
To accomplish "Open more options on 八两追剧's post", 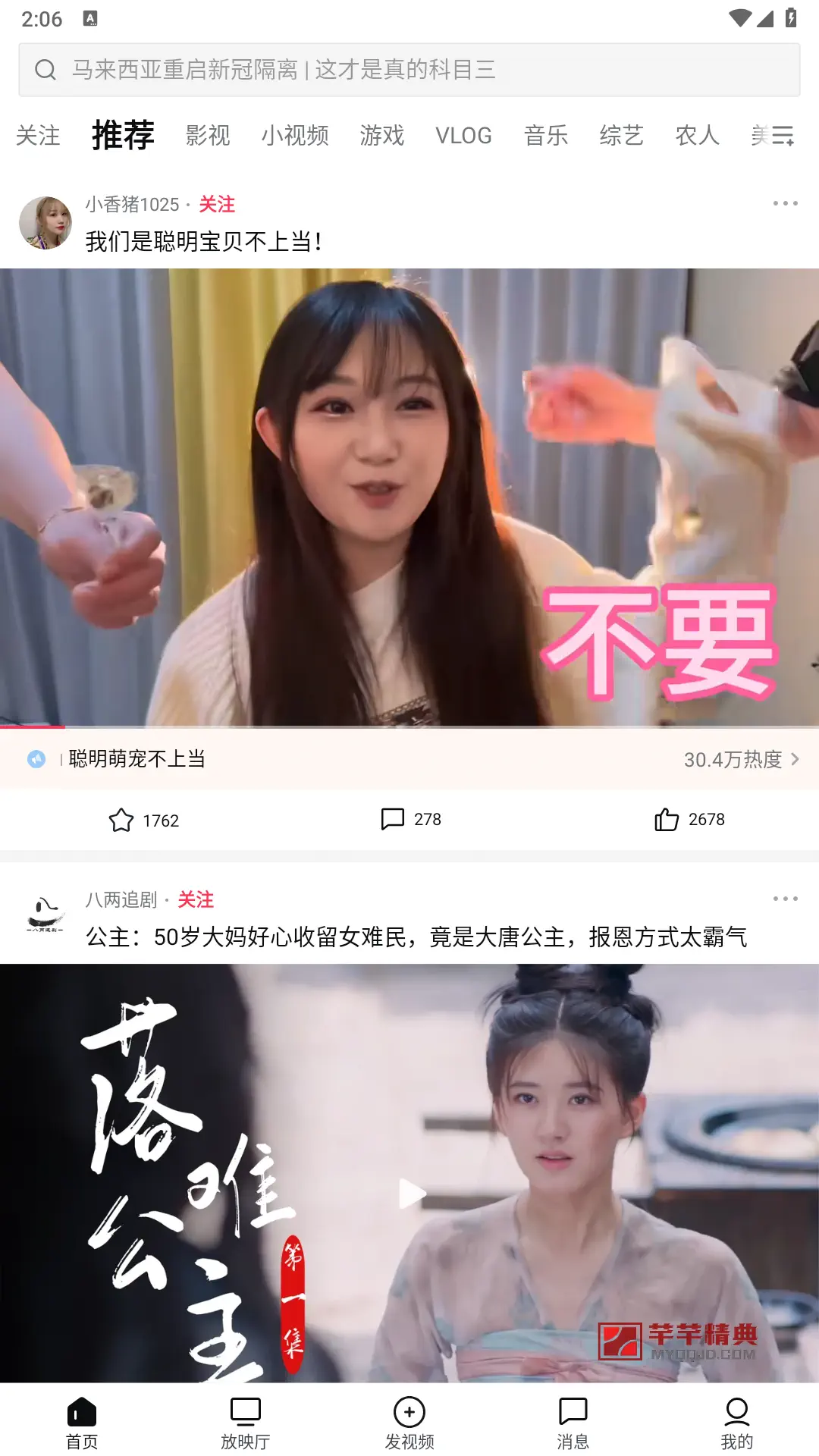I will click(785, 899).
